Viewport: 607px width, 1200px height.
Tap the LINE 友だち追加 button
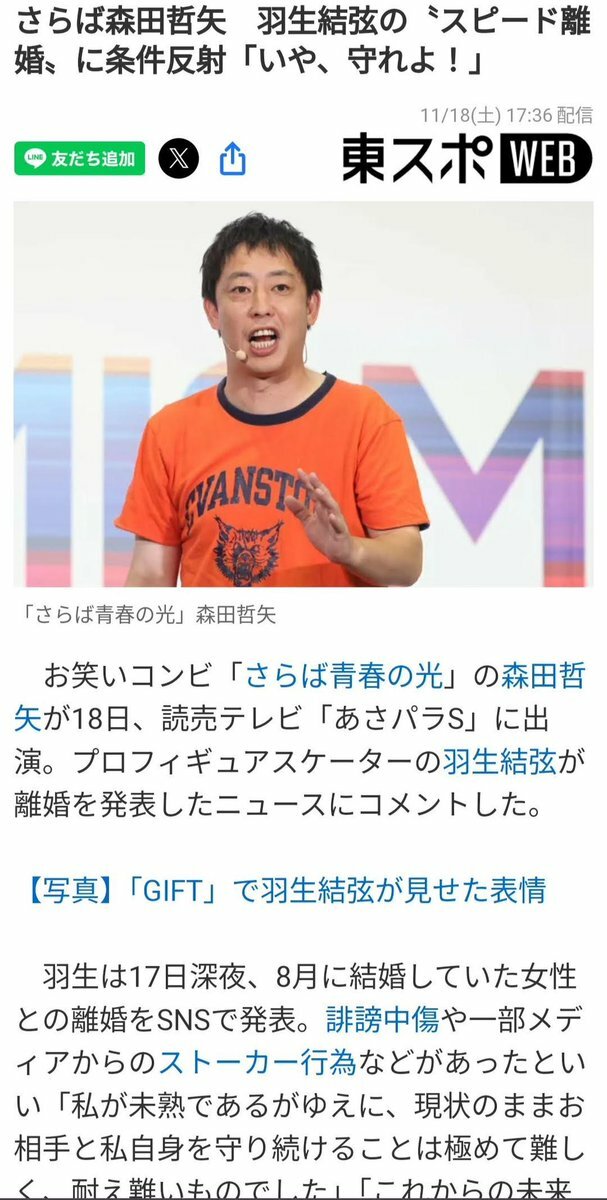point(80,158)
